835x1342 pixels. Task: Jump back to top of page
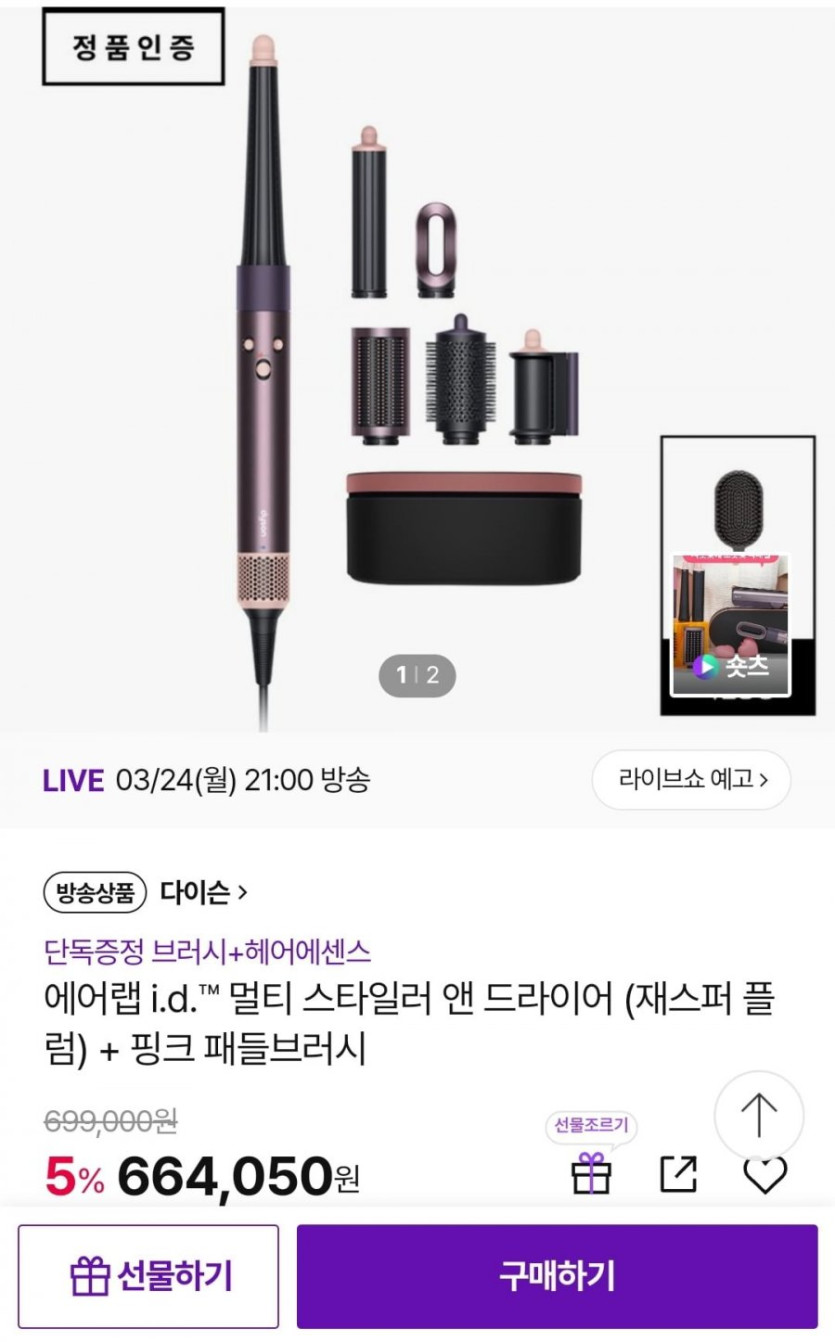click(759, 1115)
